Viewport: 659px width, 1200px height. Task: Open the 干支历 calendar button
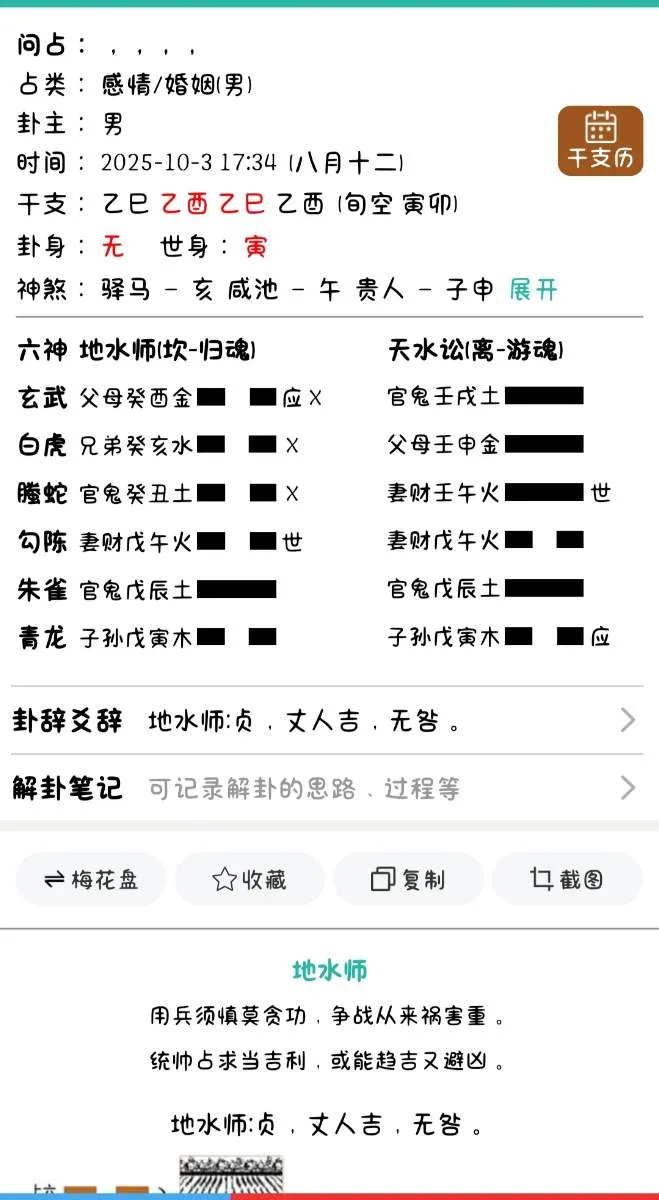pos(600,141)
